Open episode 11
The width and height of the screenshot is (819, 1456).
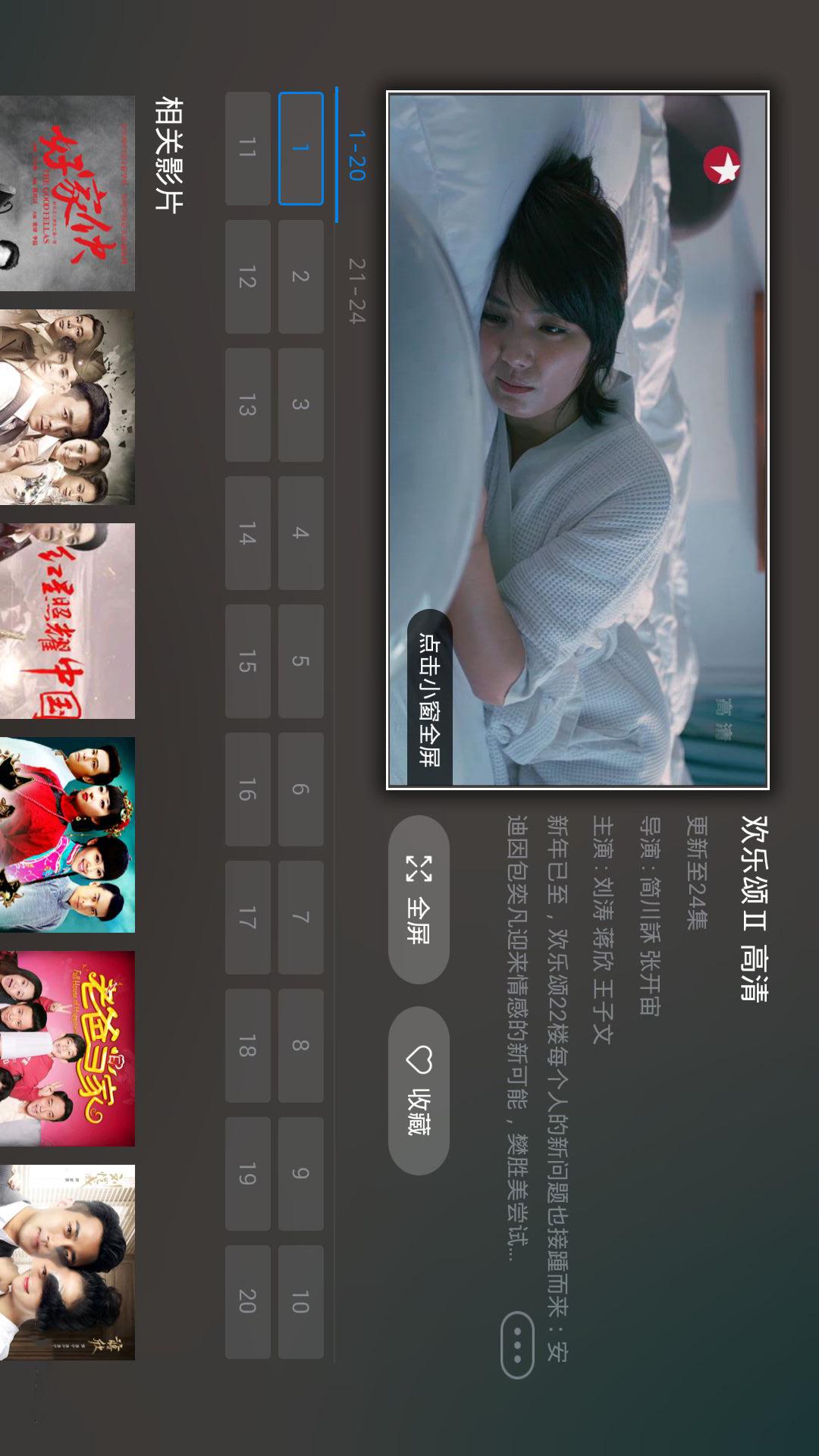[247, 149]
